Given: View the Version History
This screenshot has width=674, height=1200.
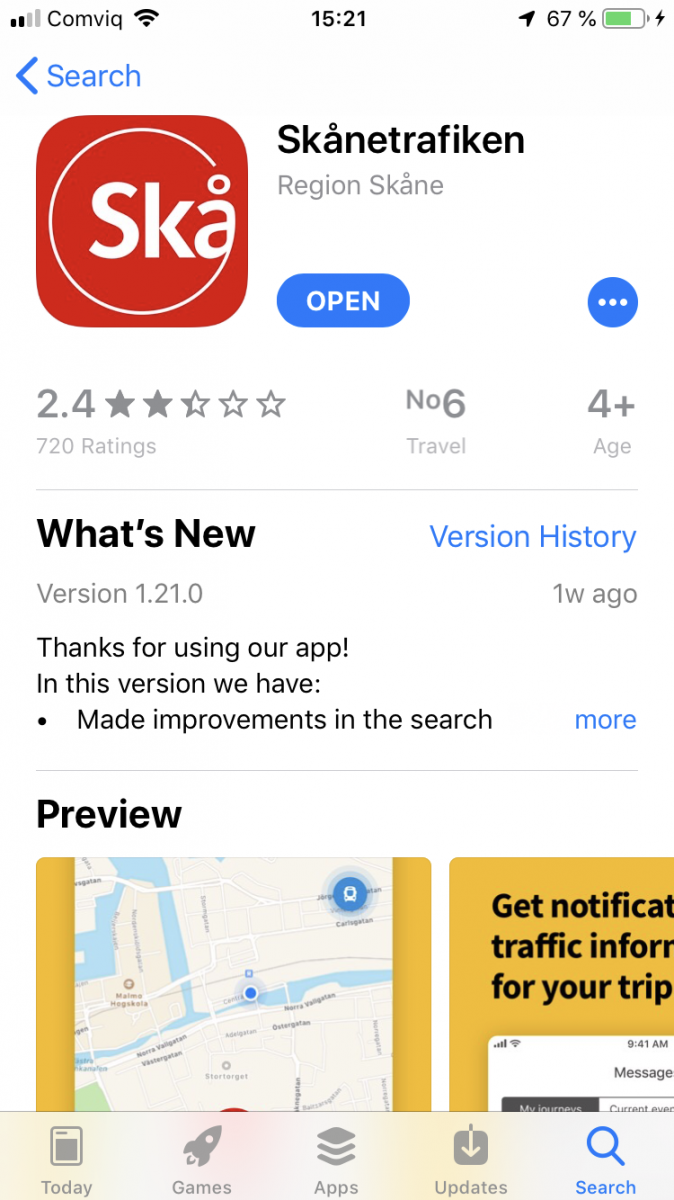Looking at the screenshot, I should point(533,537).
